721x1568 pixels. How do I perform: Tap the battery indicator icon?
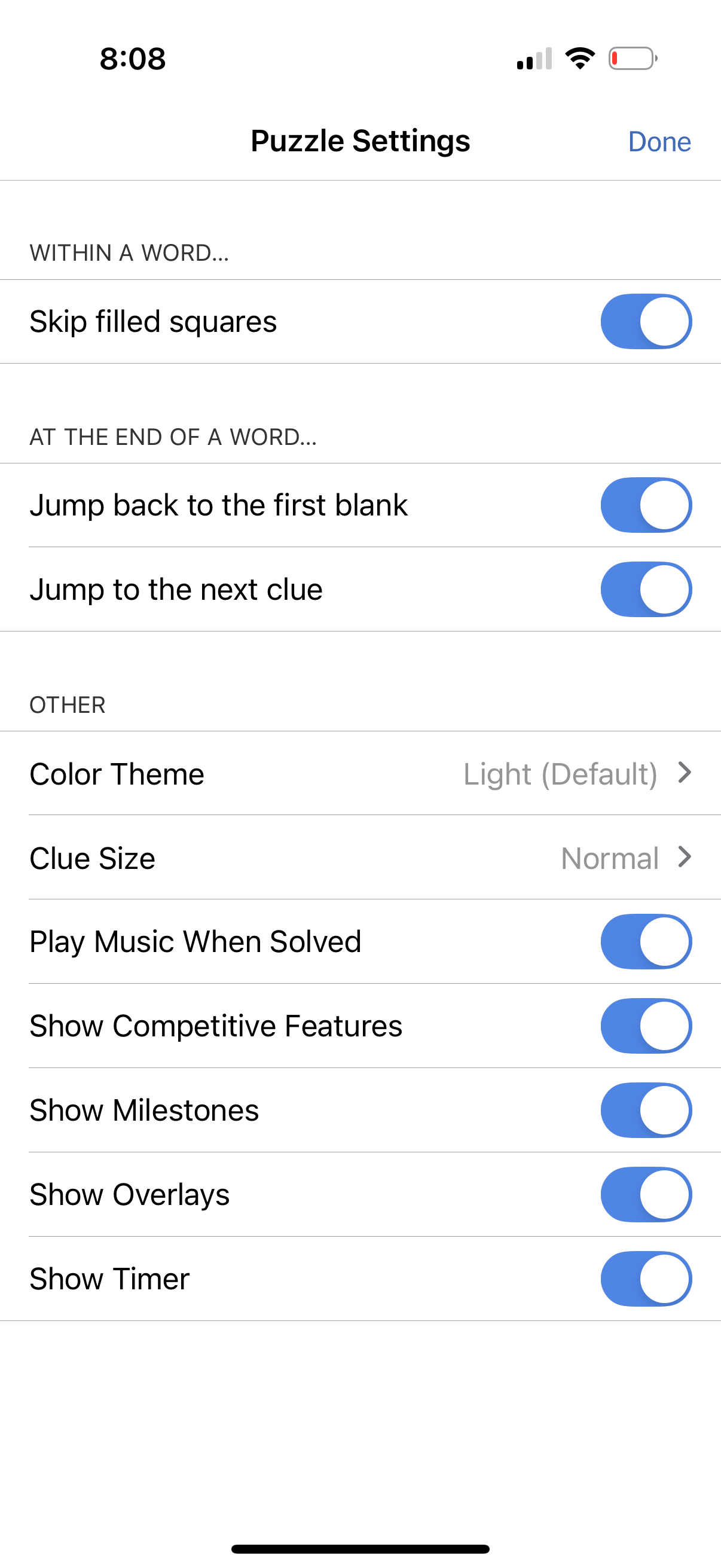pyautogui.click(x=633, y=59)
